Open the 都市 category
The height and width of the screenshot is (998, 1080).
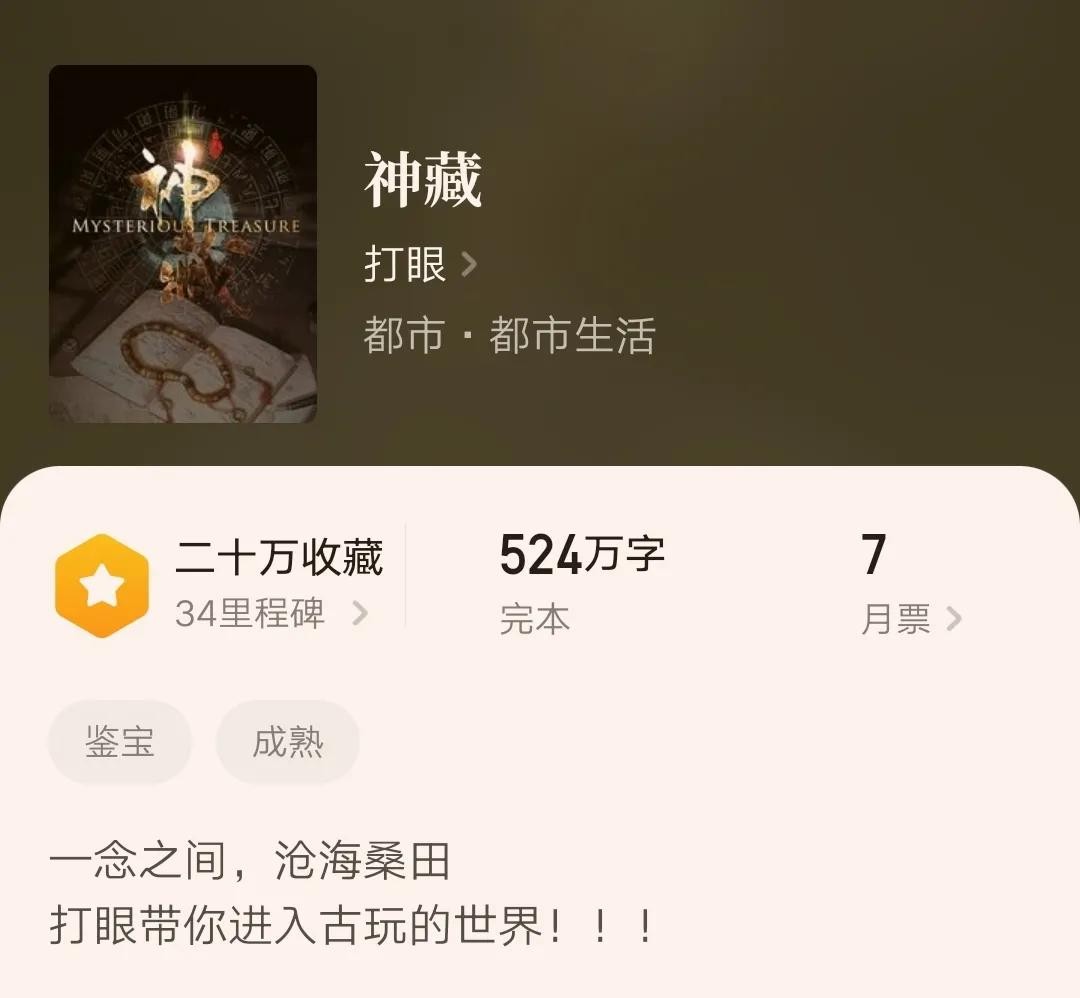404,336
